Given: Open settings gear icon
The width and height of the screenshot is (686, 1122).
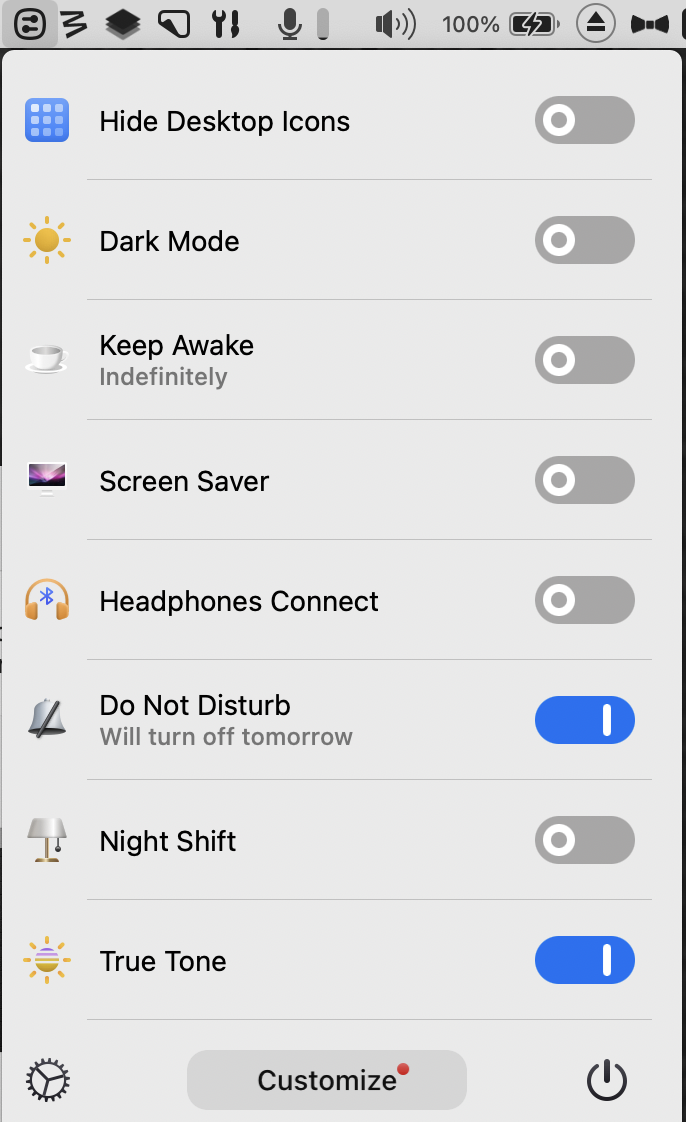Looking at the screenshot, I should 48,1080.
